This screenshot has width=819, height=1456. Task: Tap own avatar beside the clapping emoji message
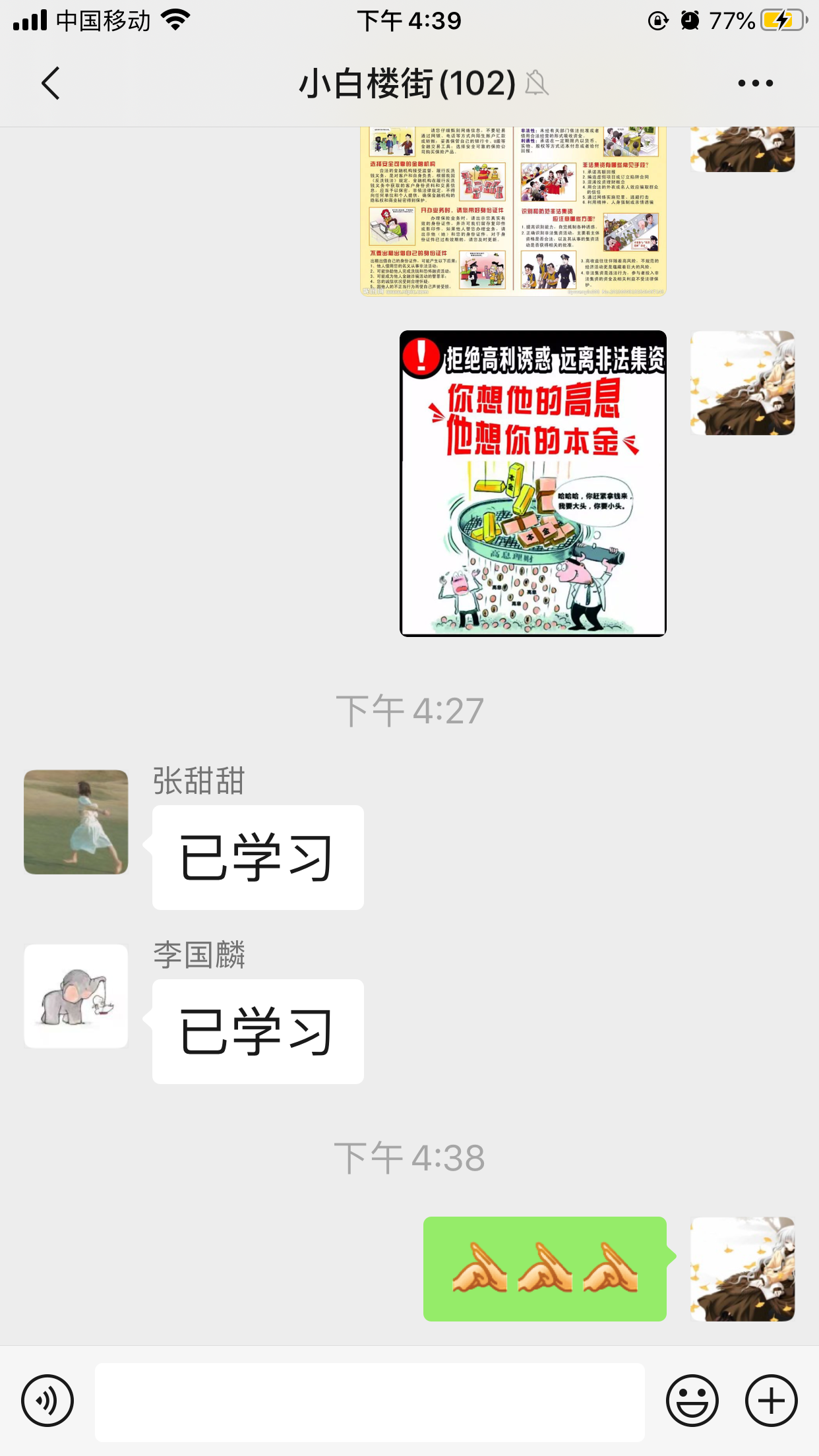pos(742,1268)
